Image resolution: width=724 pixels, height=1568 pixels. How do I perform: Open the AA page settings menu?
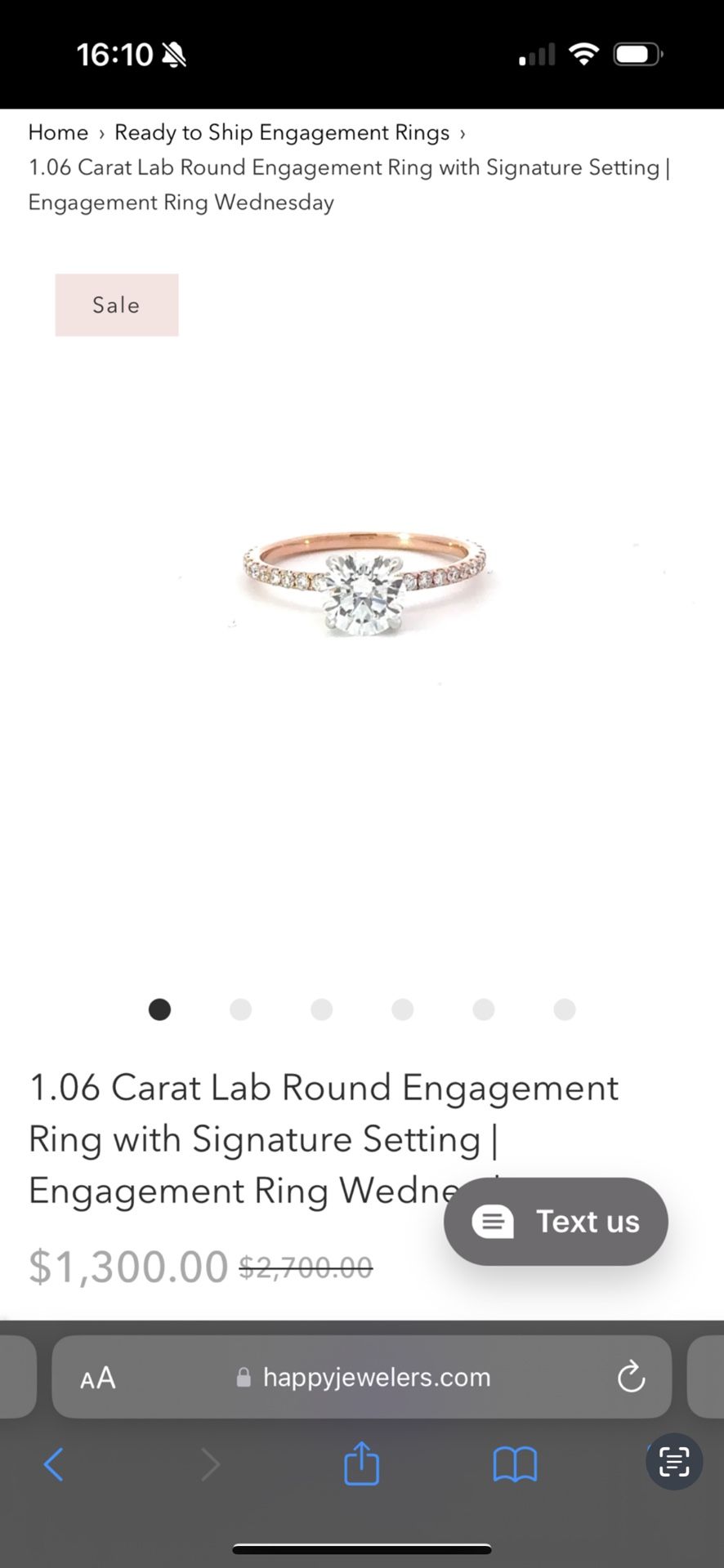click(98, 1378)
